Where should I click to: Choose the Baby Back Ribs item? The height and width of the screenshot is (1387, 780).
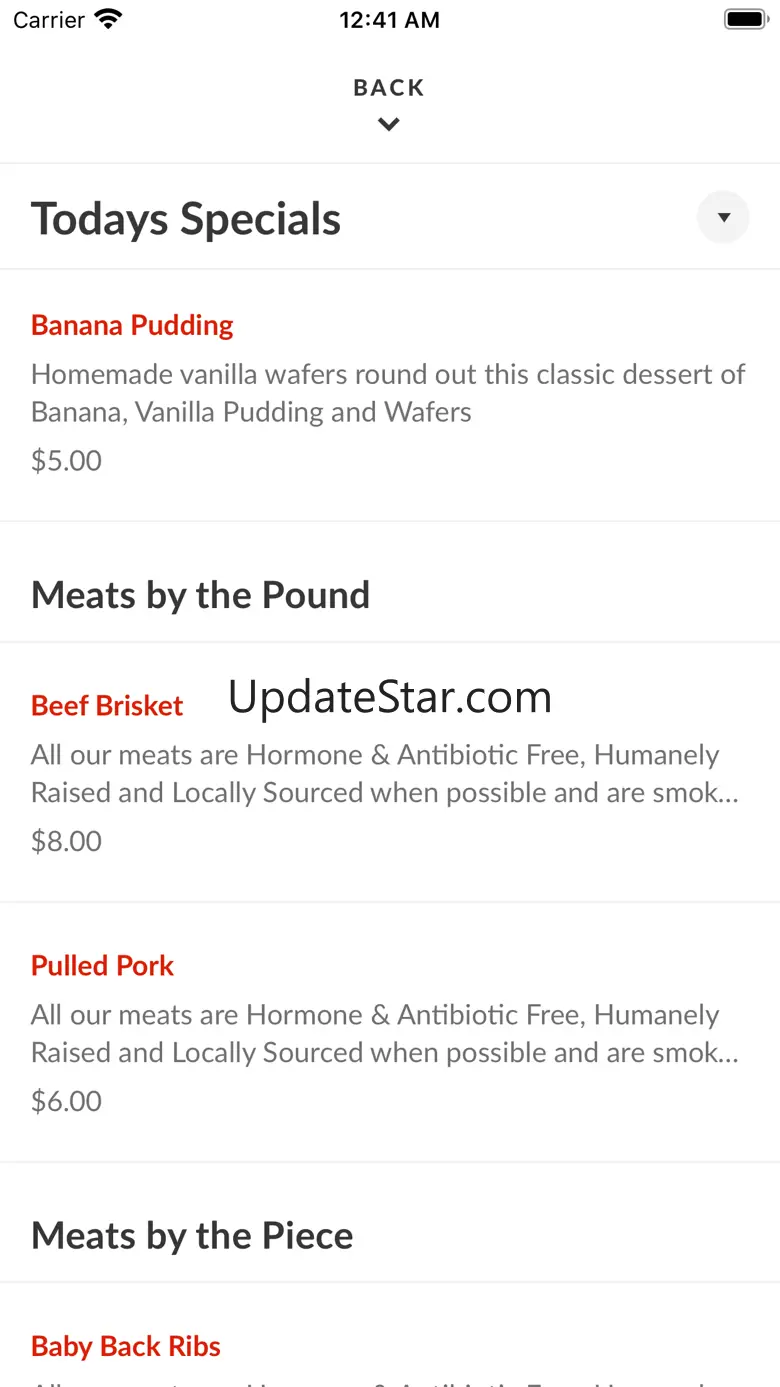[x=126, y=1346]
